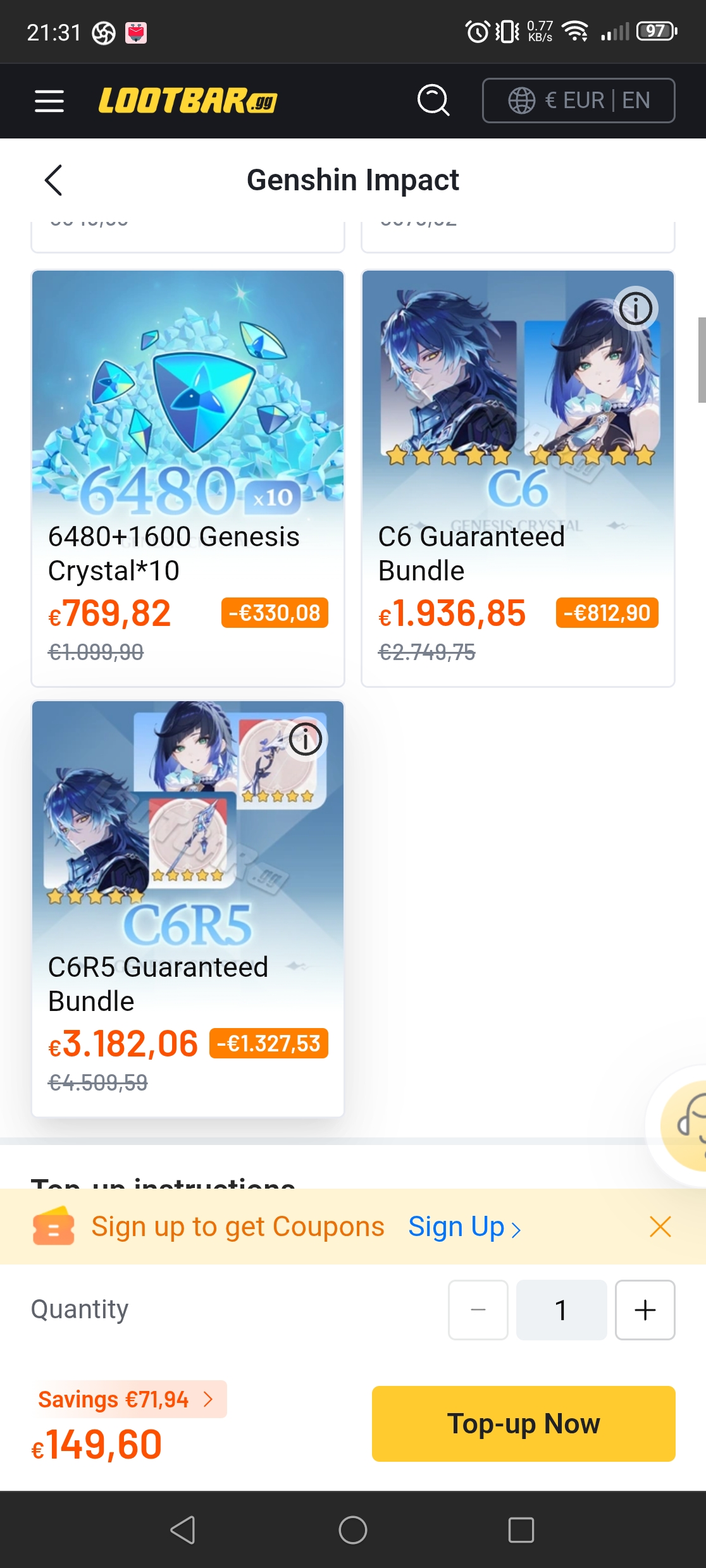Tap Sign Up to get coupons
This screenshot has height=1568, width=706.
(464, 1227)
